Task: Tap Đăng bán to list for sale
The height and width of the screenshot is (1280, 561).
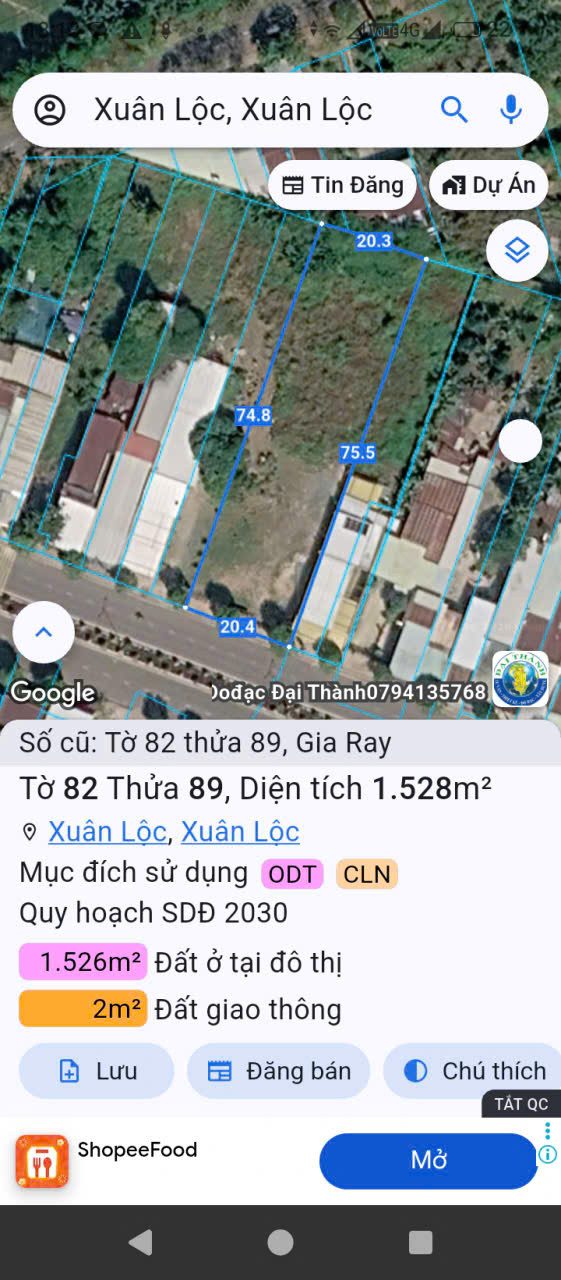Action: [x=278, y=1071]
